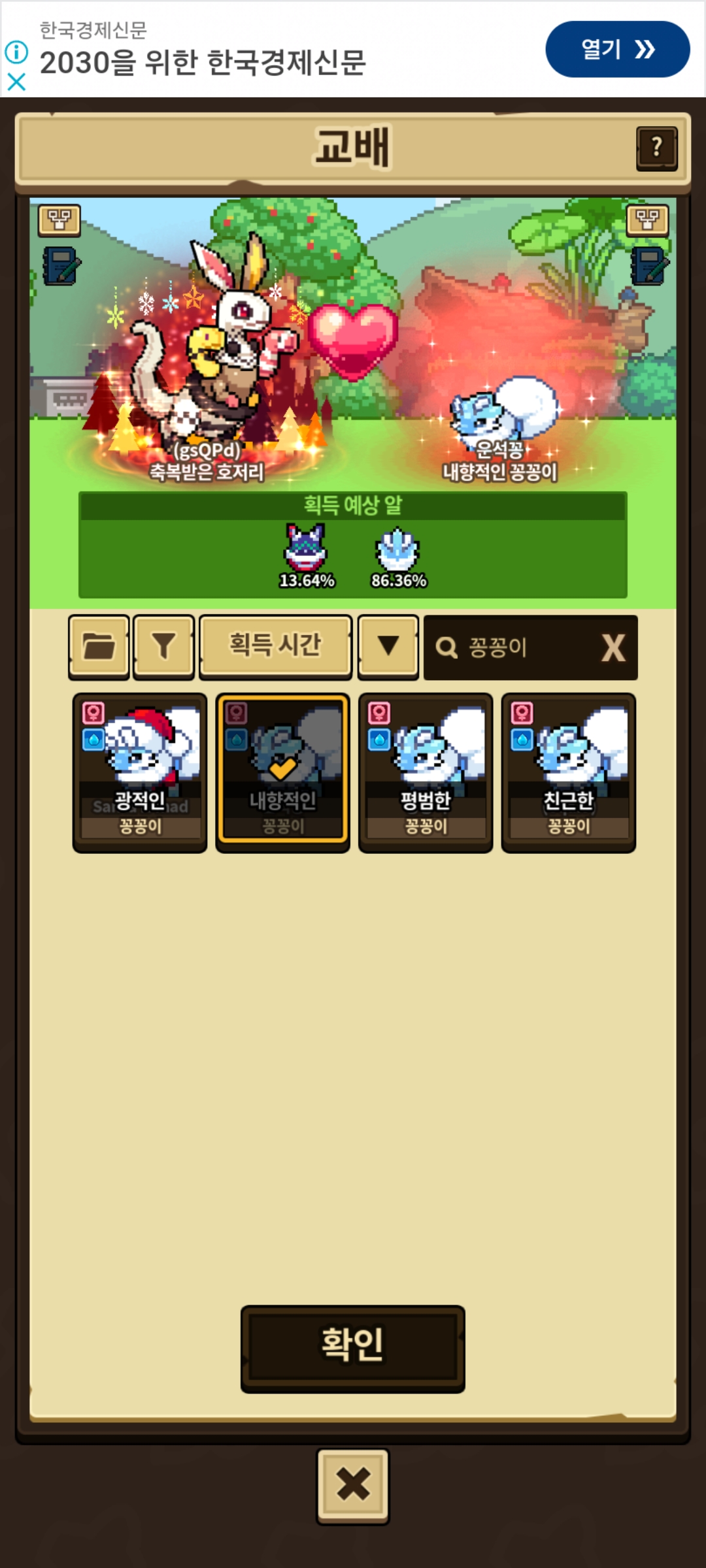Open the 교배 help question mark

(x=656, y=148)
